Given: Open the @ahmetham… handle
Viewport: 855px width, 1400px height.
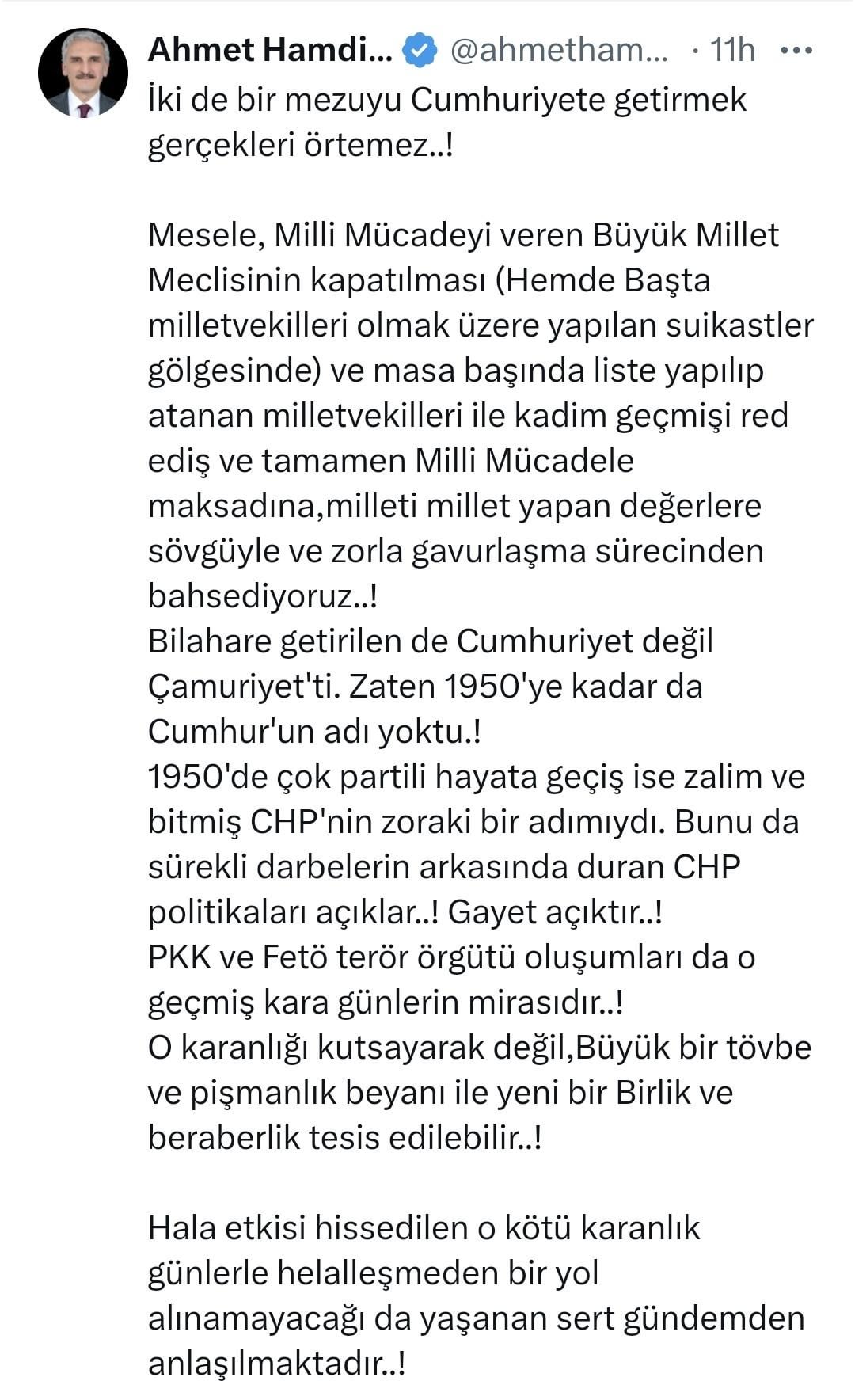Looking at the screenshot, I should (559, 51).
